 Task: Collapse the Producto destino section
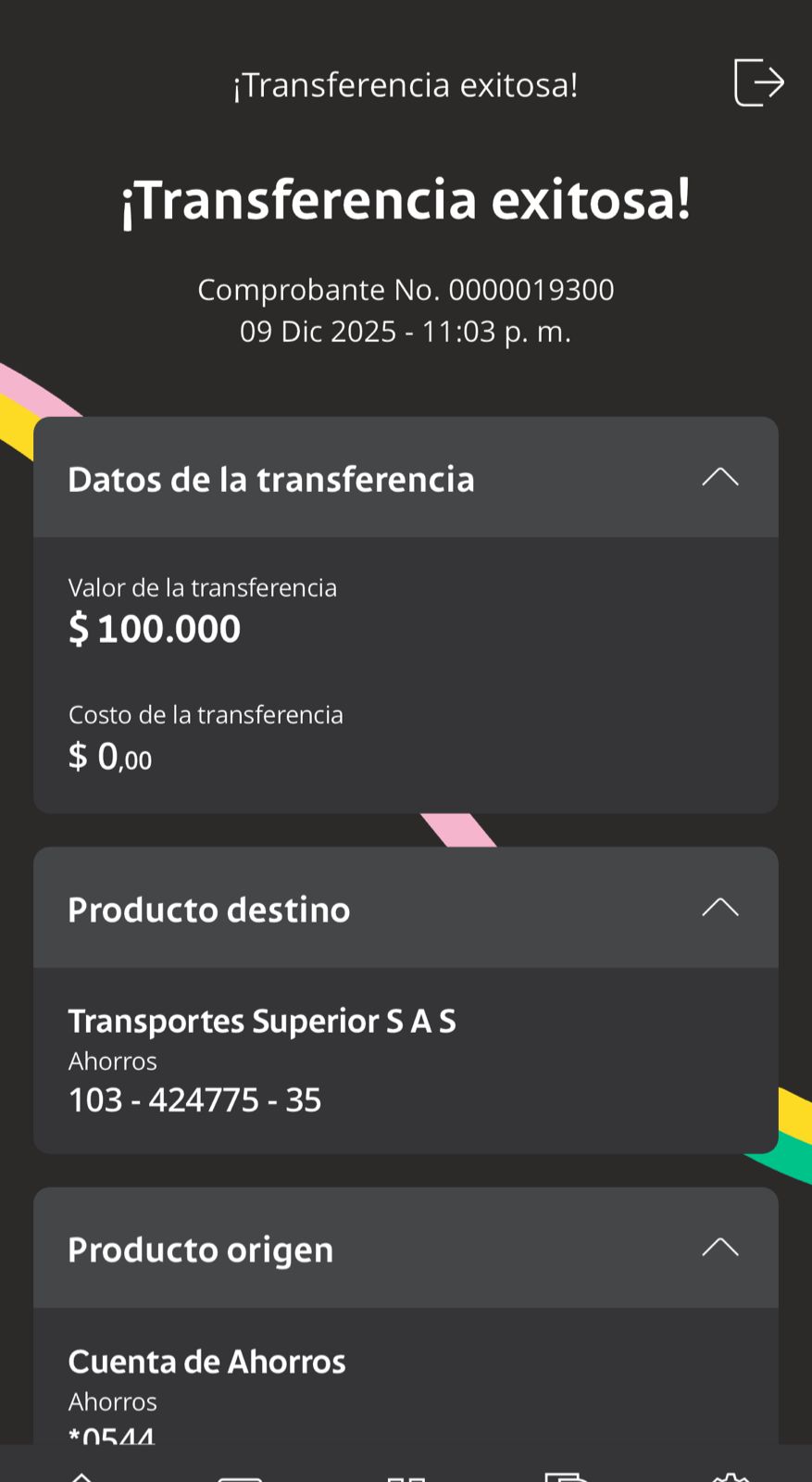tap(719, 908)
